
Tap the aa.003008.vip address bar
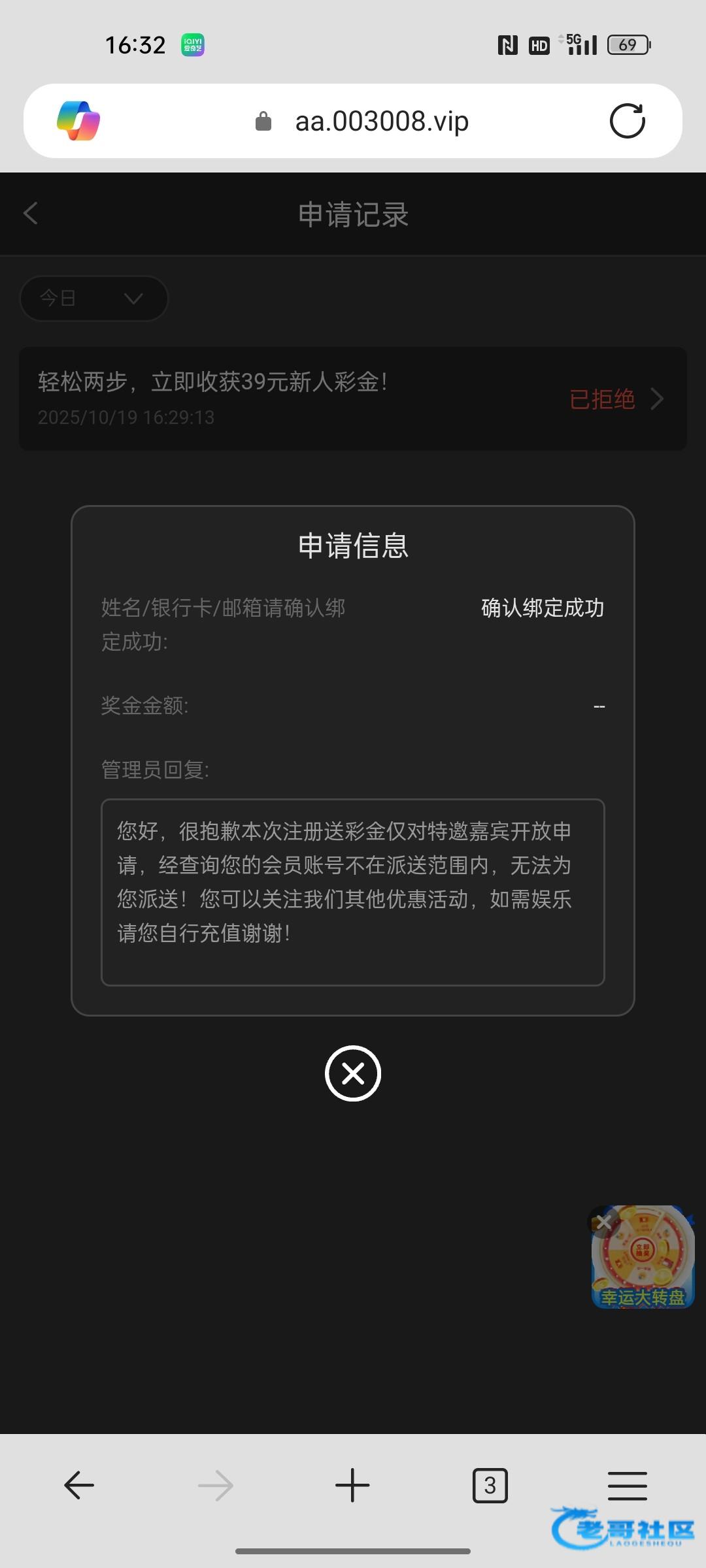click(x=381, y=121)
